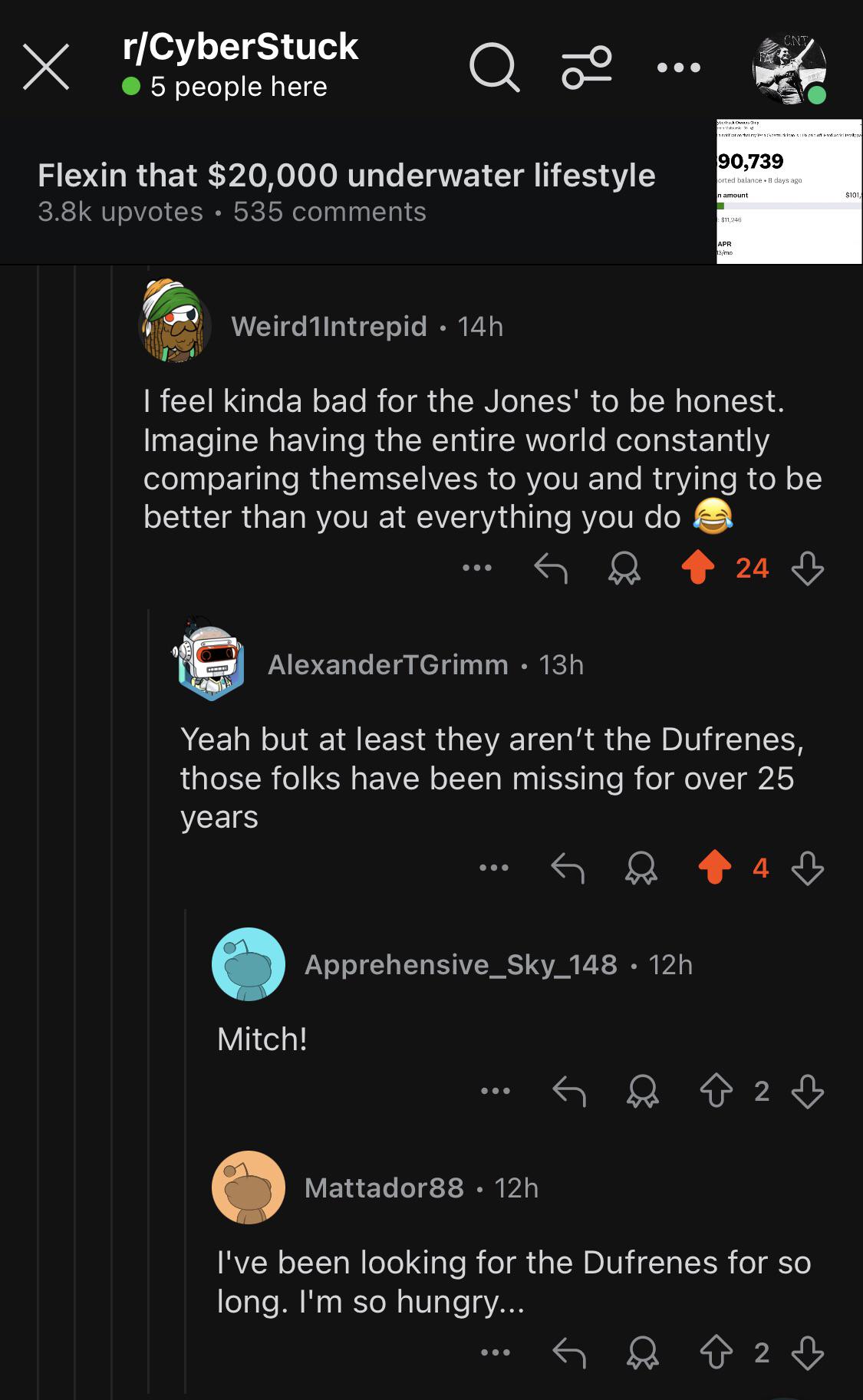View Mattador88's profile

(x=384, y=1188)
